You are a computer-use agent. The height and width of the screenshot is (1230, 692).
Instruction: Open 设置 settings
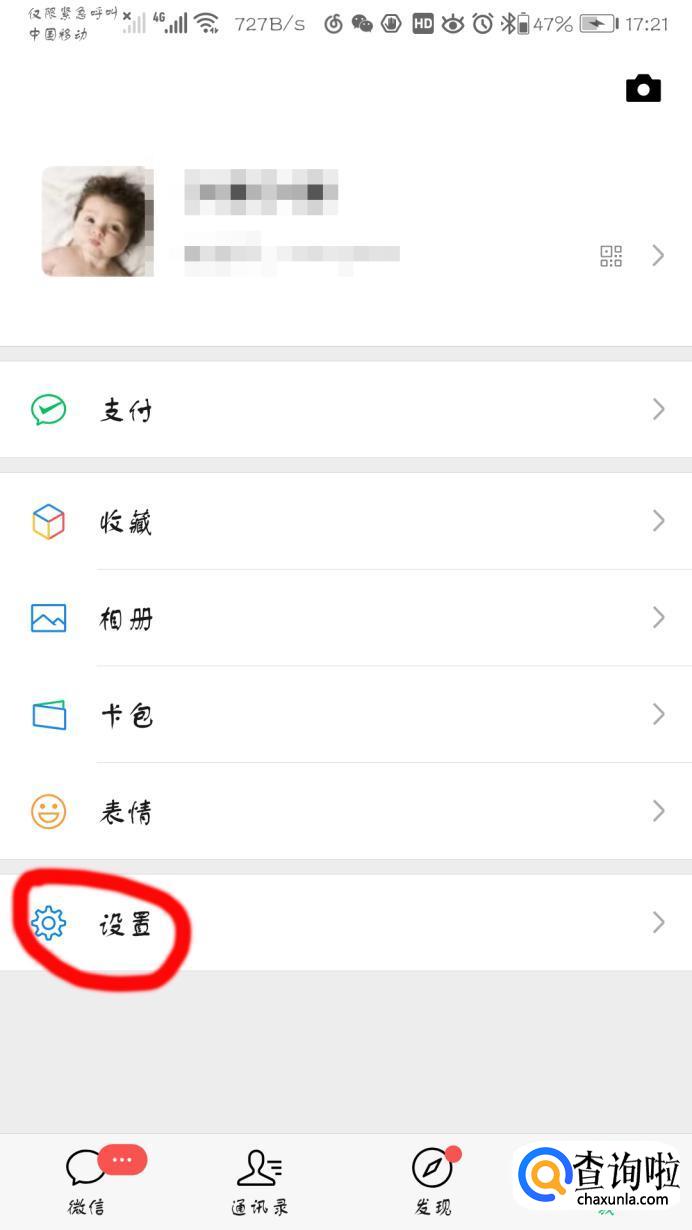345,922
